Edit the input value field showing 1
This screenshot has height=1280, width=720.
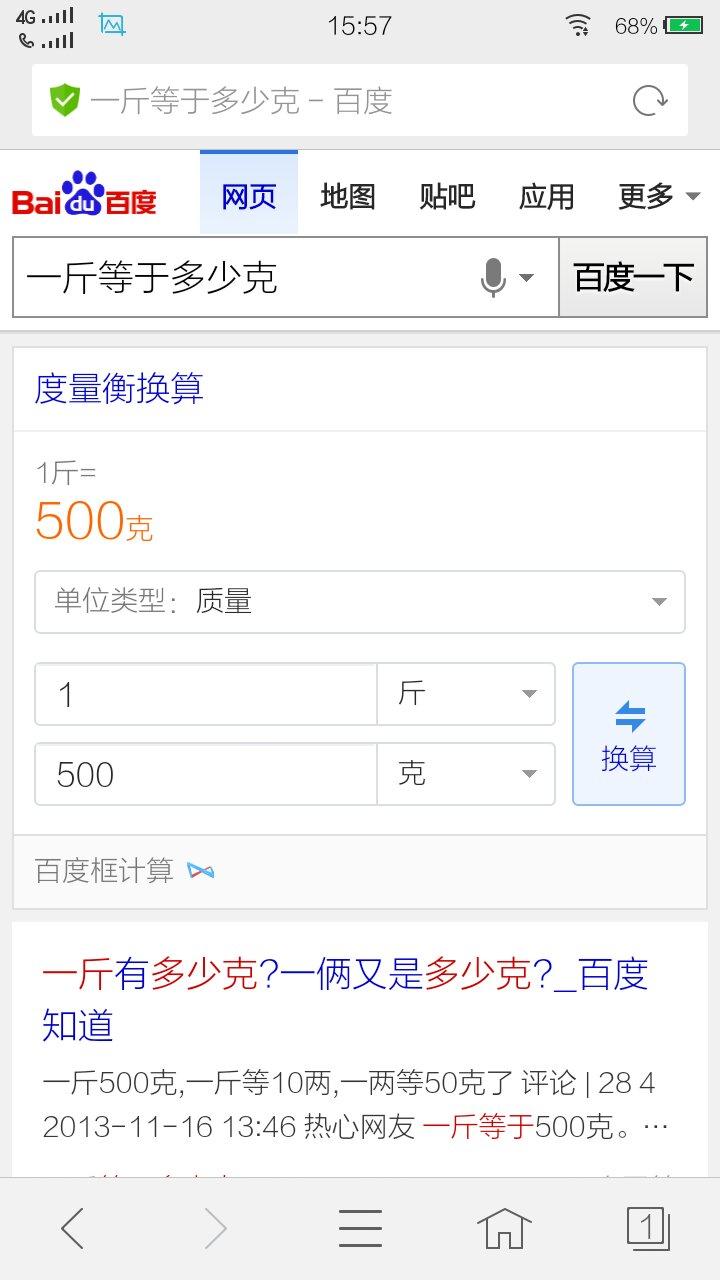pos(205,694)
